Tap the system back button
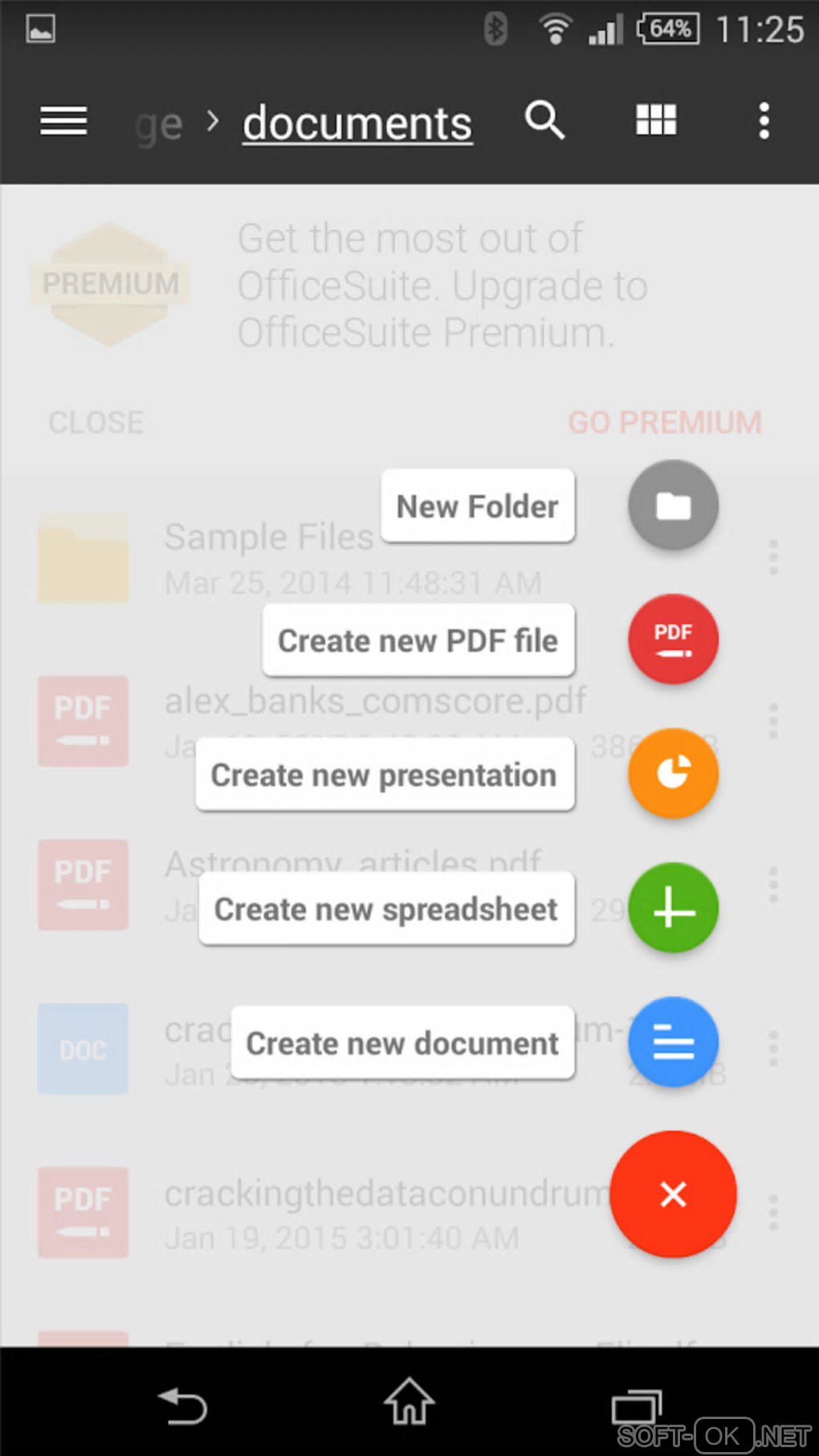Viewport: 819px width, 1456px height. tap(183, 1405)
